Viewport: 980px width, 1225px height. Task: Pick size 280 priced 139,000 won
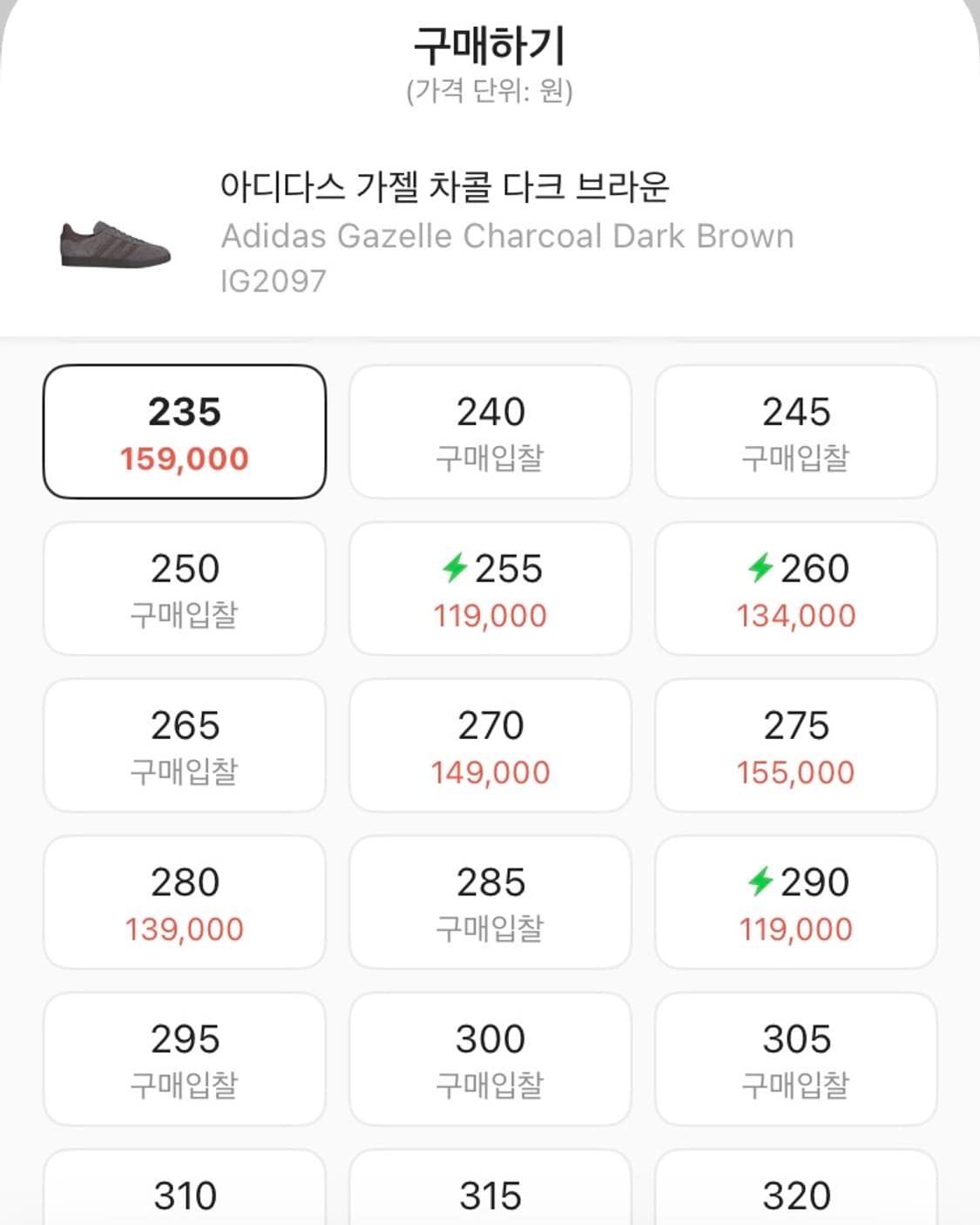click(x=183, y=902)
